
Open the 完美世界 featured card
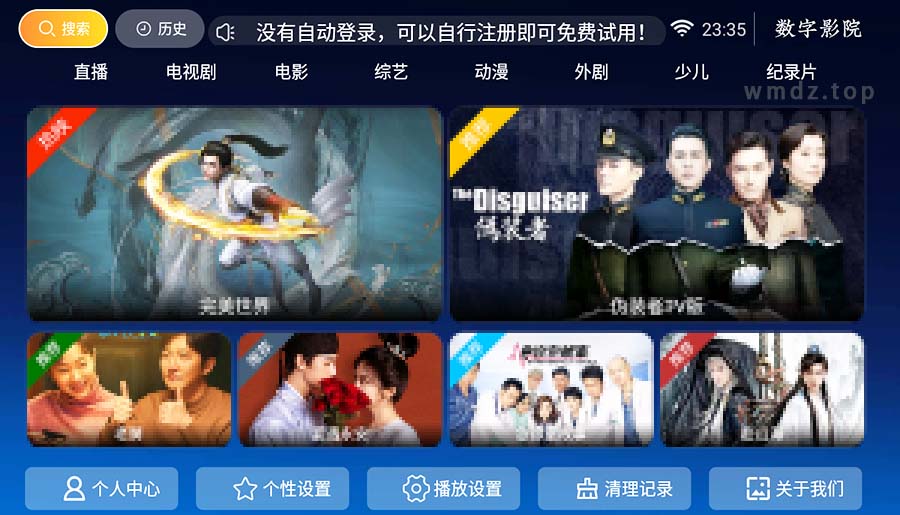click(234, 213)
